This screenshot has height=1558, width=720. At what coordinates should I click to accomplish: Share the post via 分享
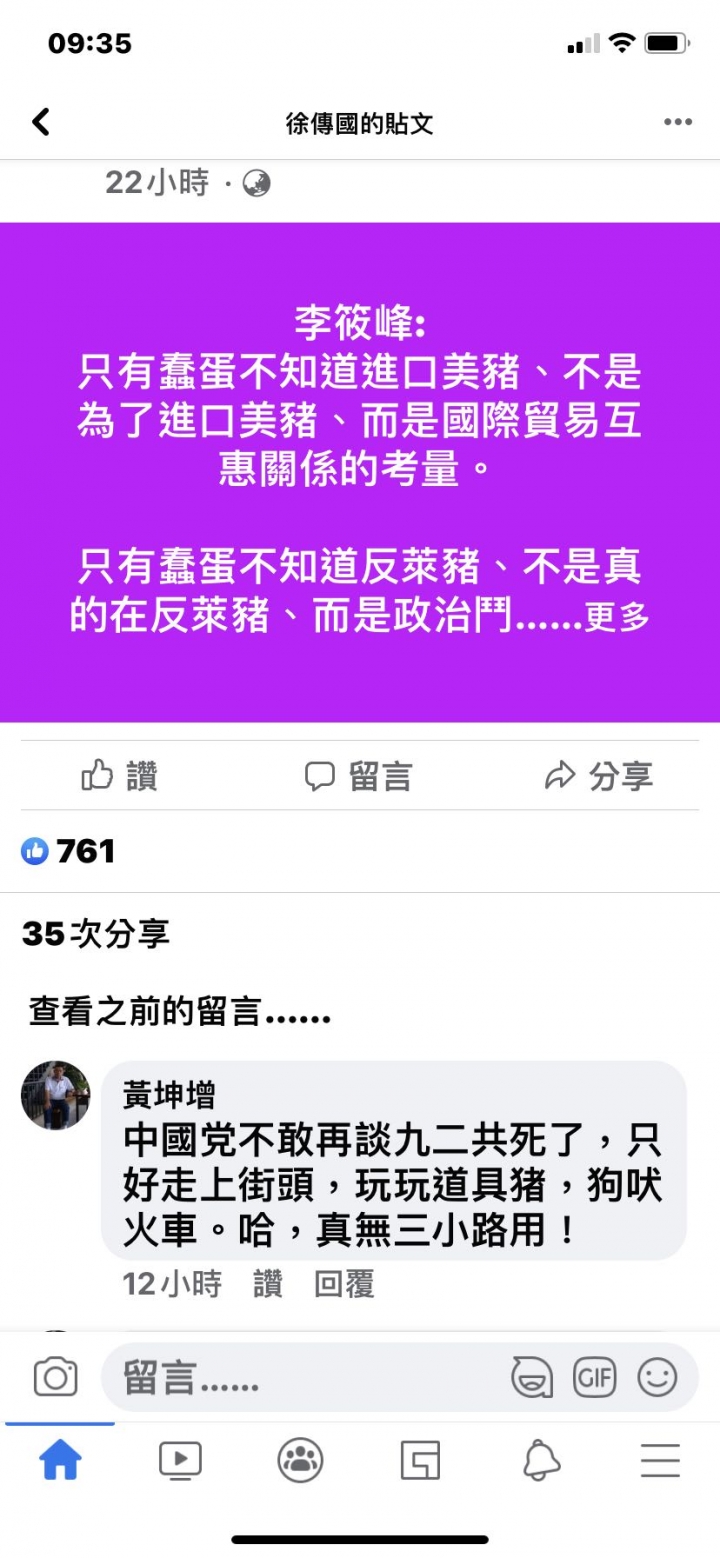coord(598,776)
